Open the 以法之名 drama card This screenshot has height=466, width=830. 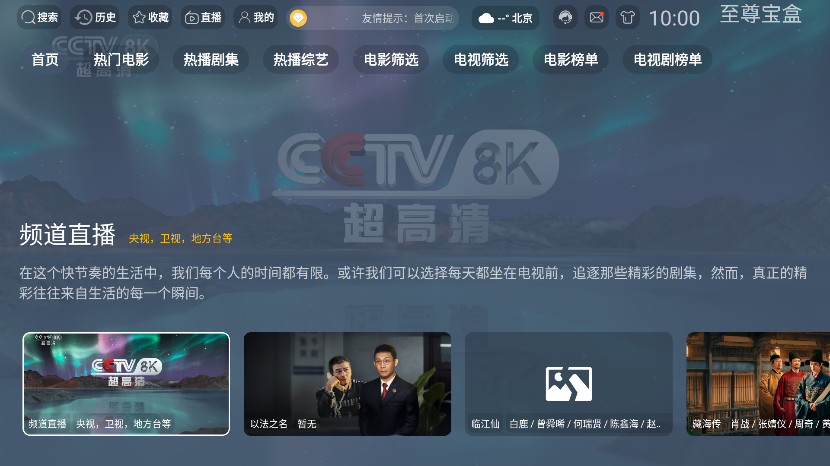click(x=347, y=383)
